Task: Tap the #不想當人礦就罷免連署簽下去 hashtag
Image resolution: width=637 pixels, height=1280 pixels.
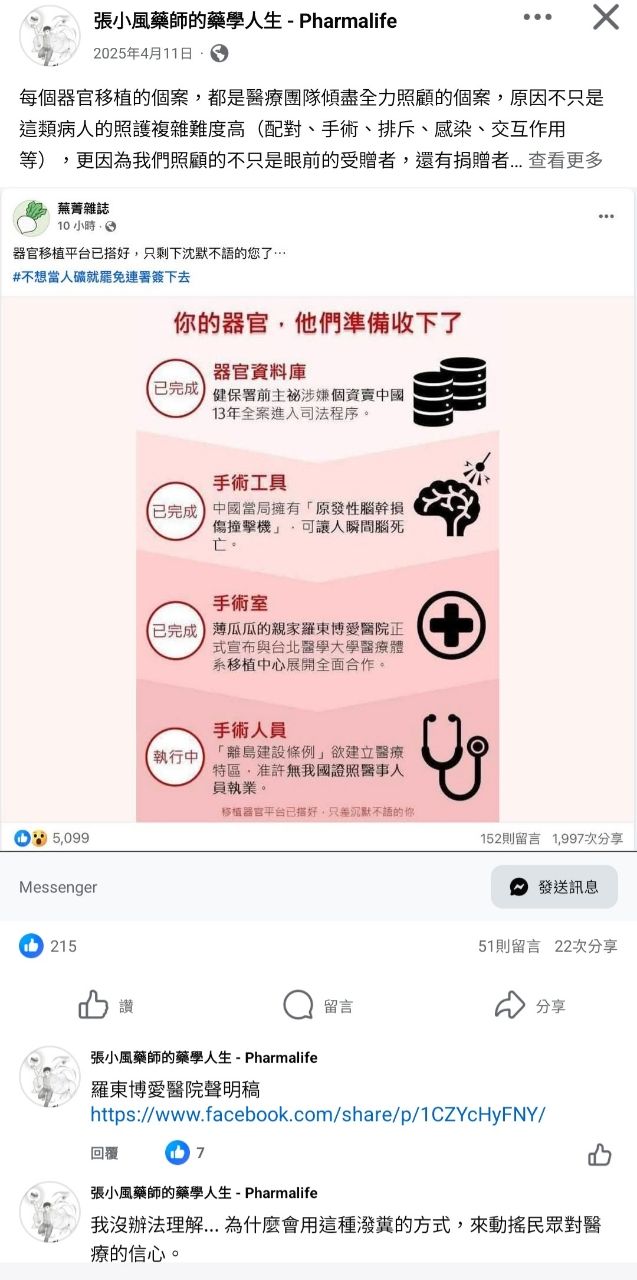Action: 101,276
